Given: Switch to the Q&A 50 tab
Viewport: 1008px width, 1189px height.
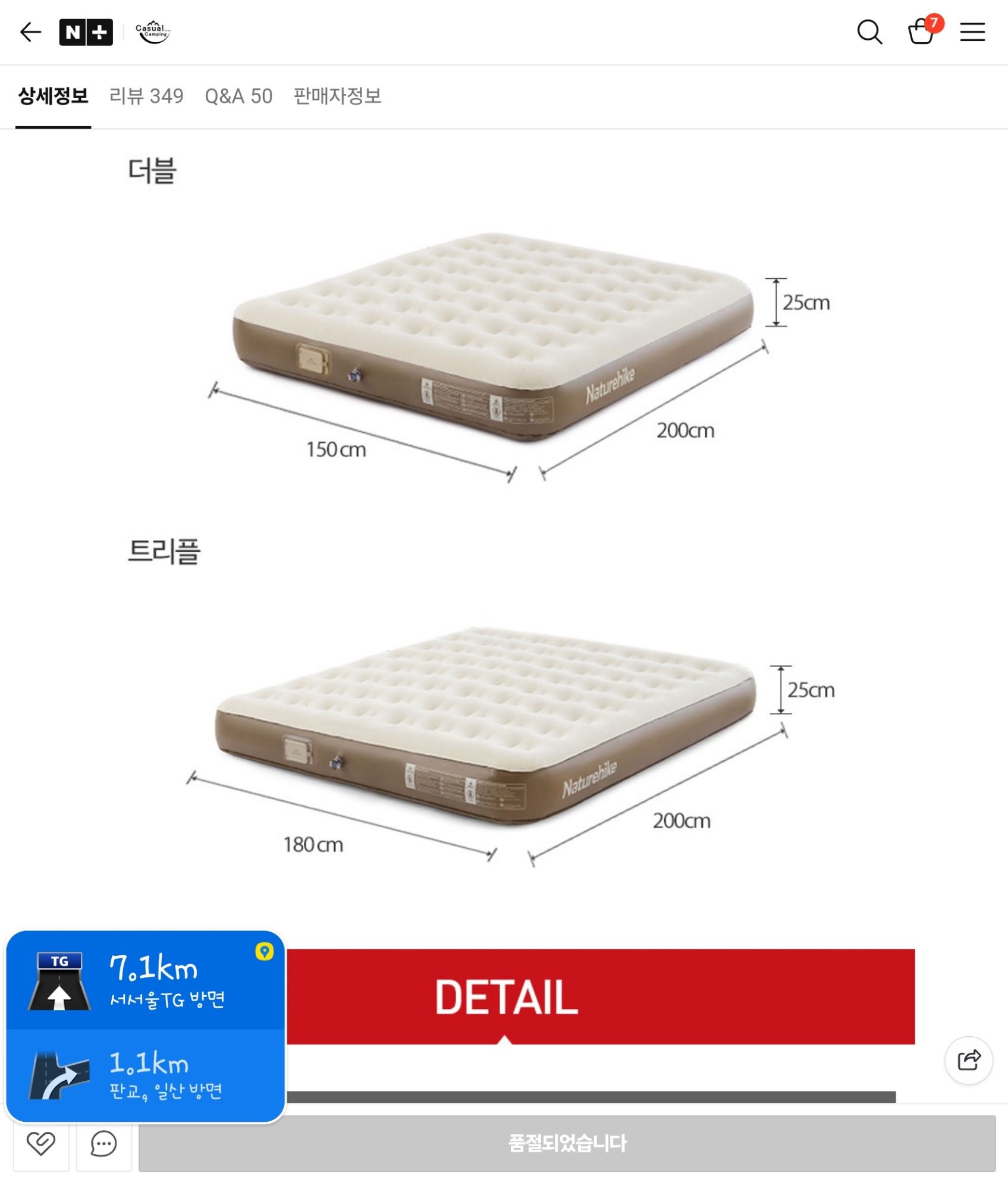Looking at the screenshot, I should (x=238, y=96).
